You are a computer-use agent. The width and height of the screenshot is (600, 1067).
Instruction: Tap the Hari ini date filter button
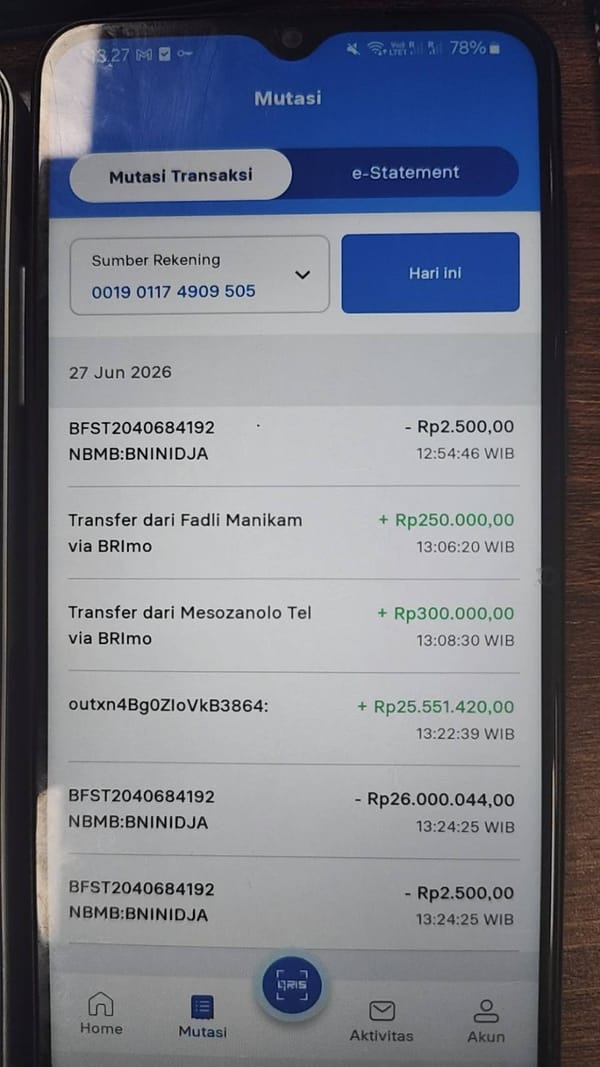tap(431, 273)
